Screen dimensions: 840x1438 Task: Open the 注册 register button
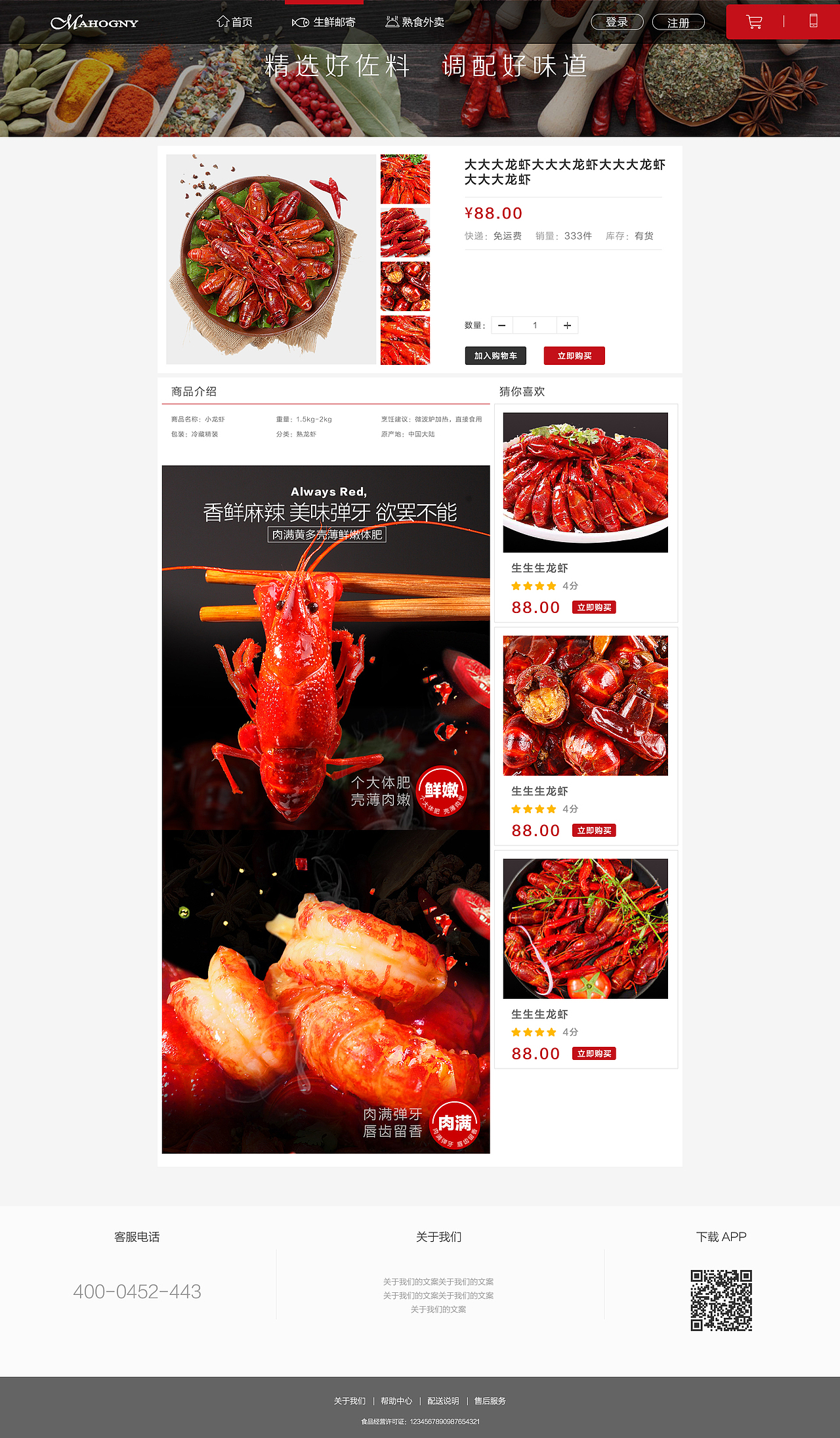tap(679, 23)
